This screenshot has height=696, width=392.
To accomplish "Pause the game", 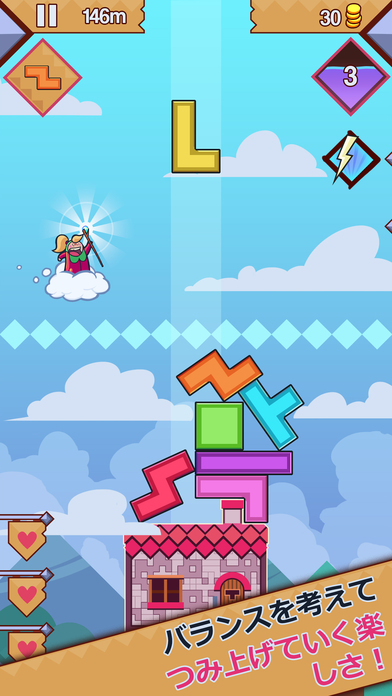I will pos(47,16).
